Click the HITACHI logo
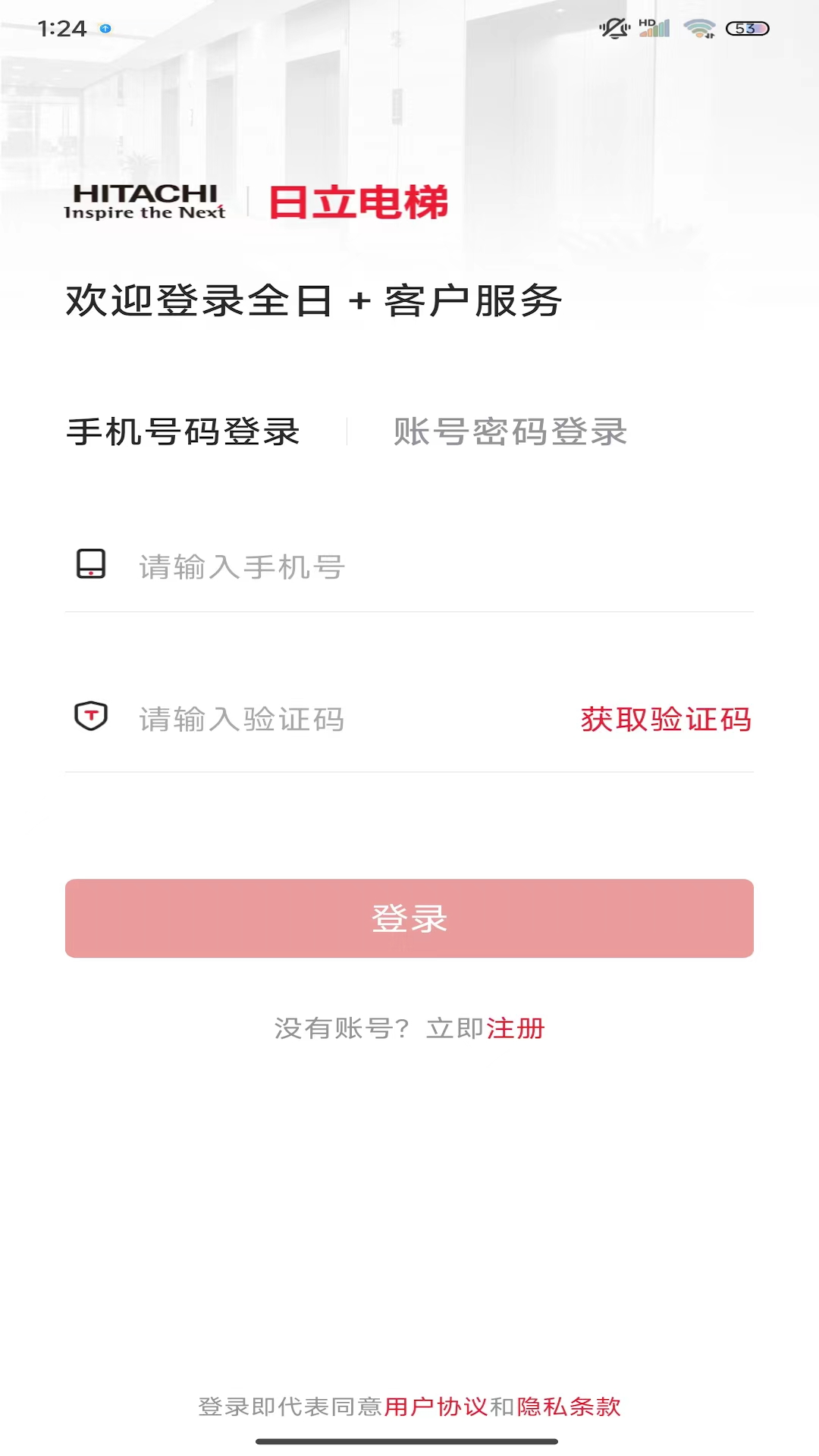This screenshot has width=819, height=1456. pos(146,199)
